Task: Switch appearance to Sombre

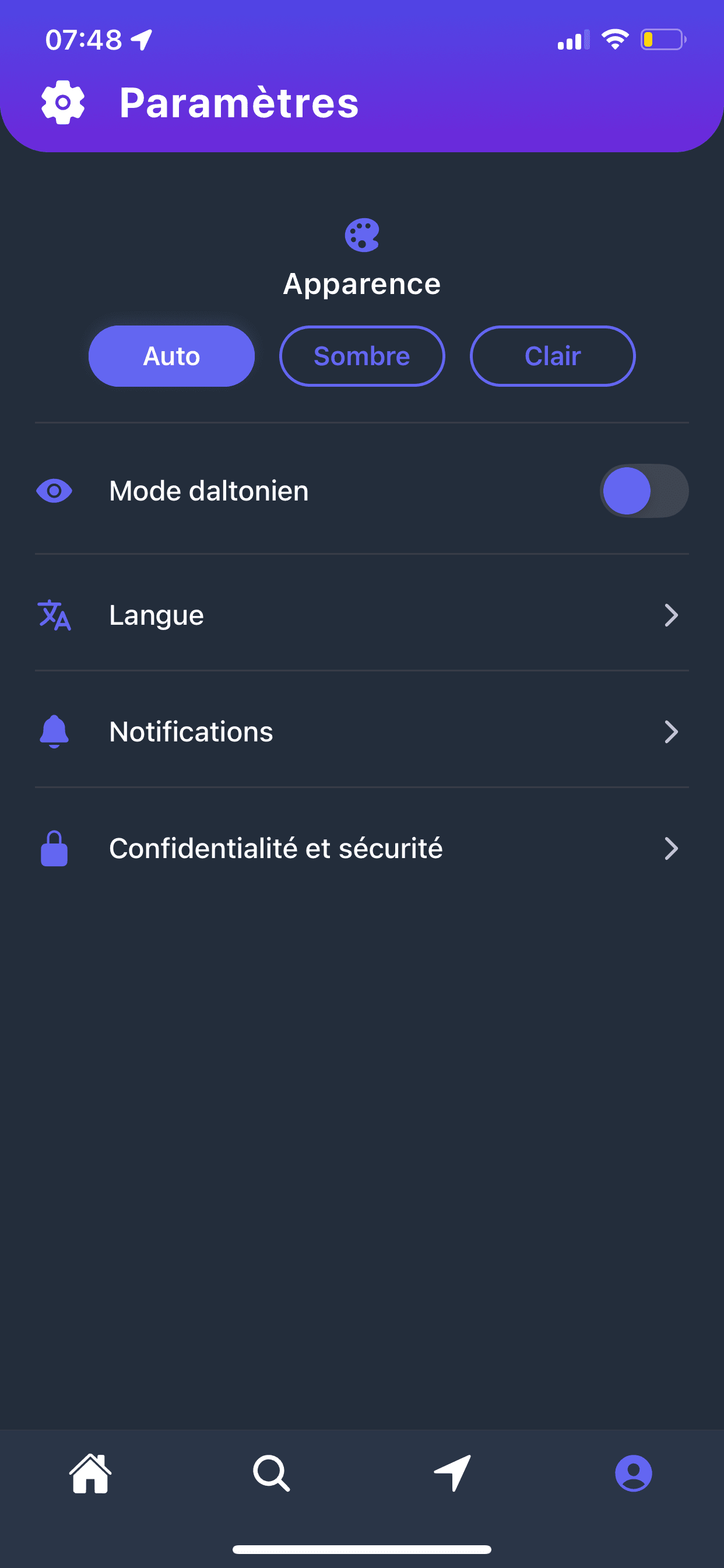Action: click(x=361, y=356)
